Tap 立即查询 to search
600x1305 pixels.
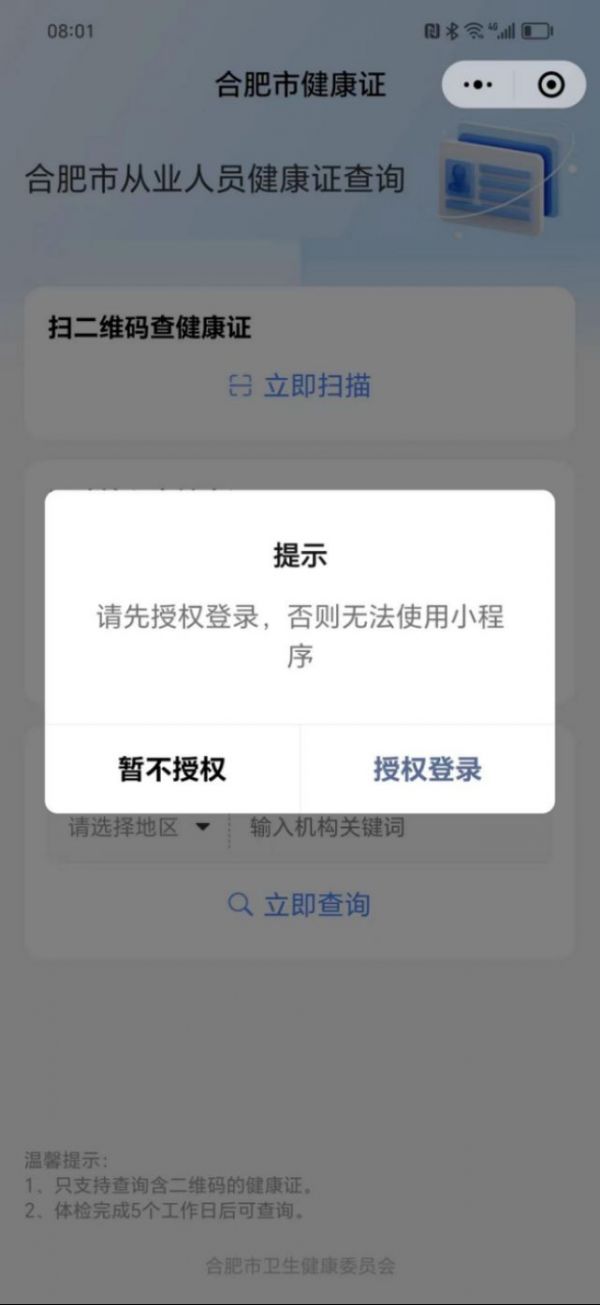(300, 905)
